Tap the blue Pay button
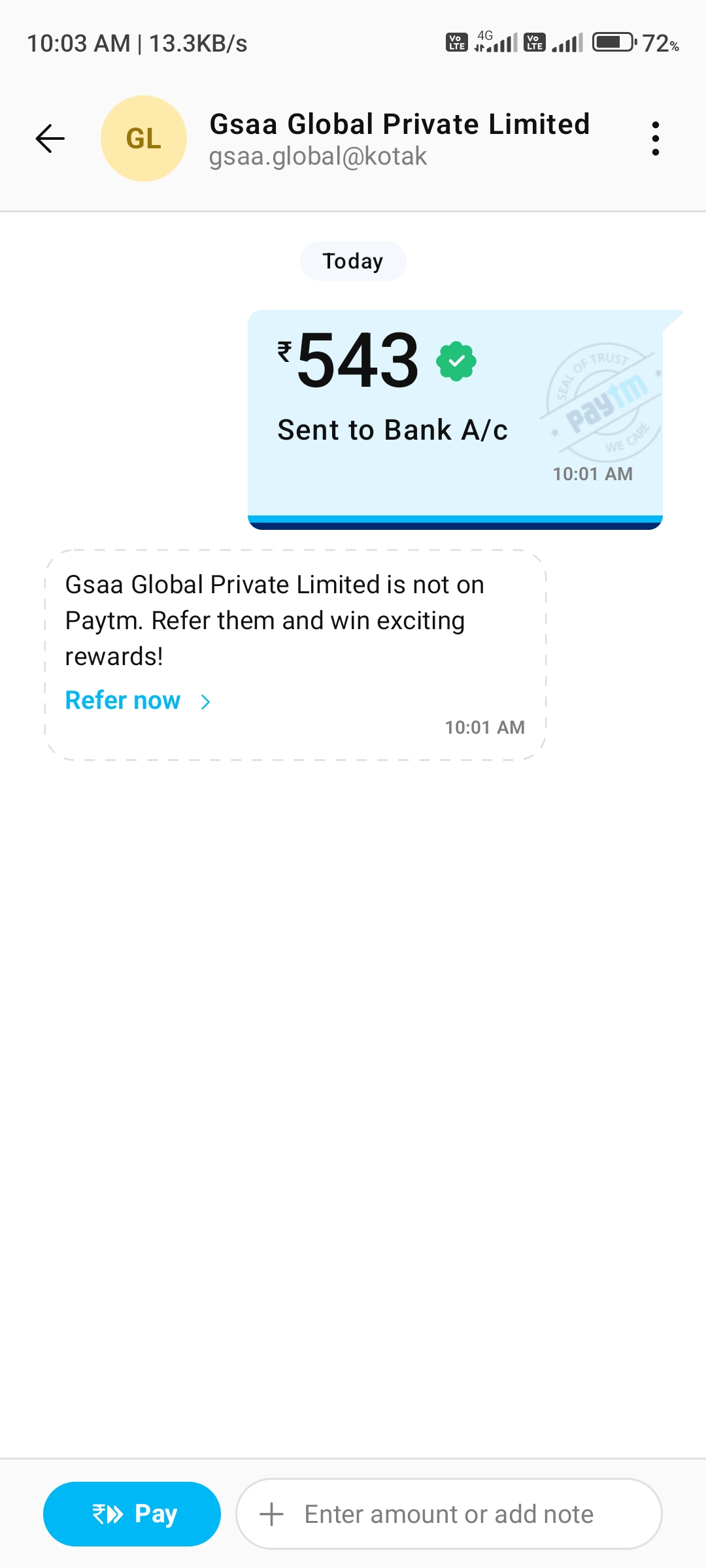706x1568 pixels. (x=132, y=1514)
